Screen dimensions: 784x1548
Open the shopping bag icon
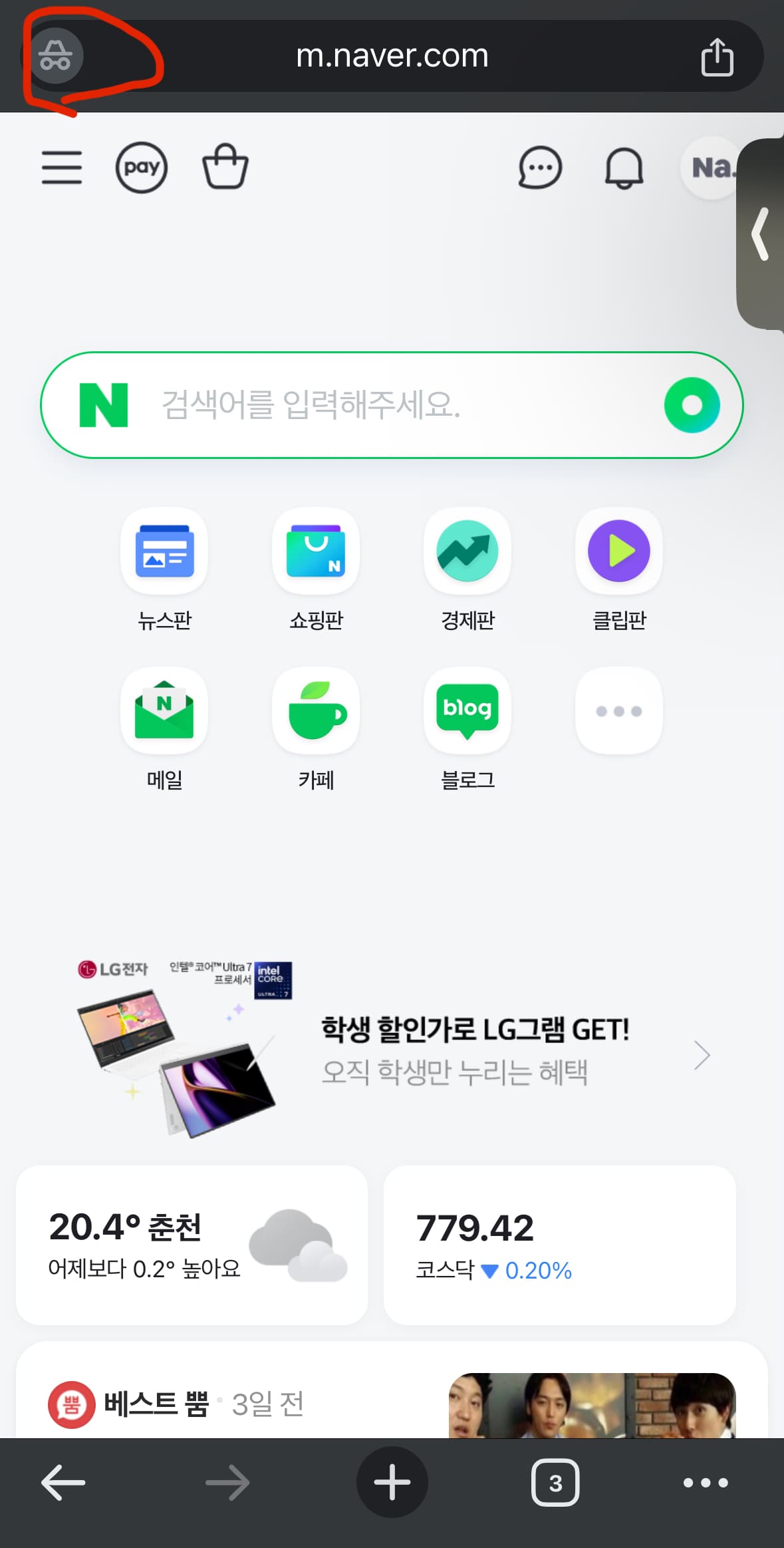pos(225,168)
